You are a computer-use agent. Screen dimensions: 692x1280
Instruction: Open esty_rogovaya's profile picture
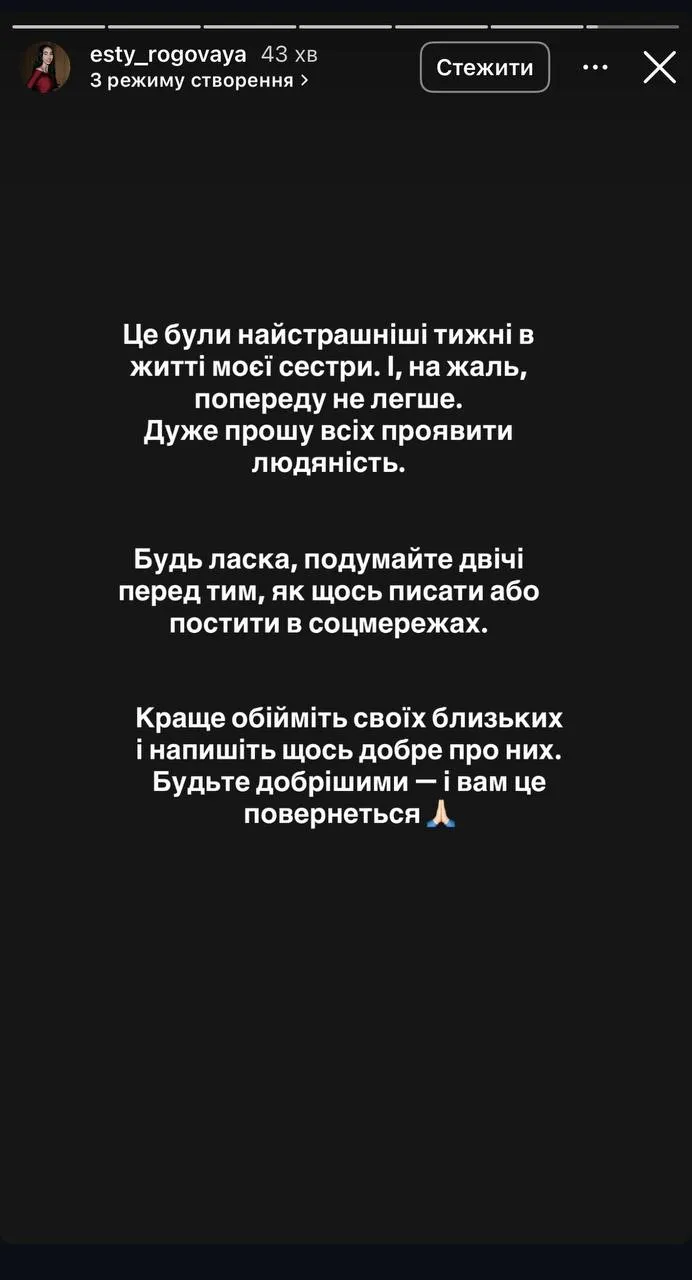tap(46, 67)
